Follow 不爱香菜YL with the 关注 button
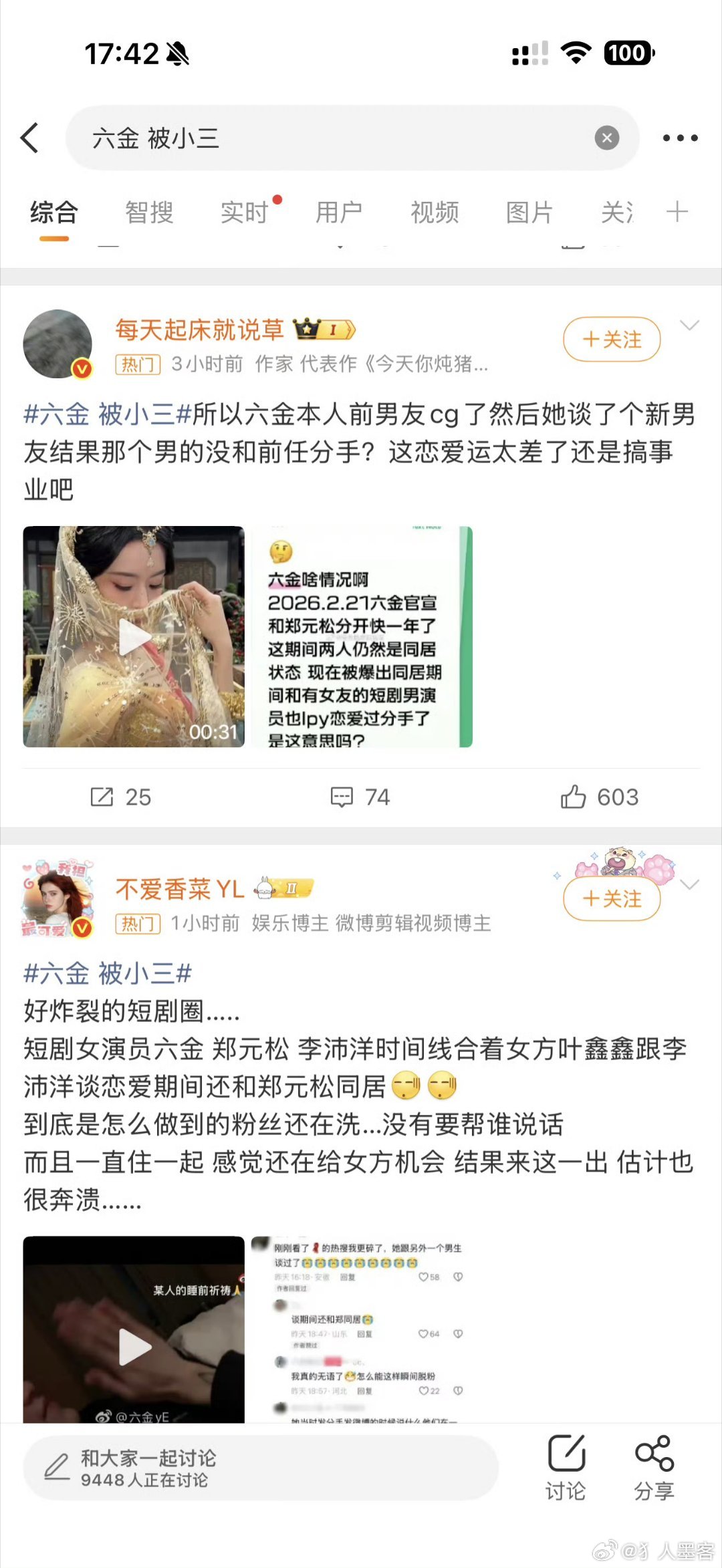The image size is (722, 1568). [x=610, y=900]
